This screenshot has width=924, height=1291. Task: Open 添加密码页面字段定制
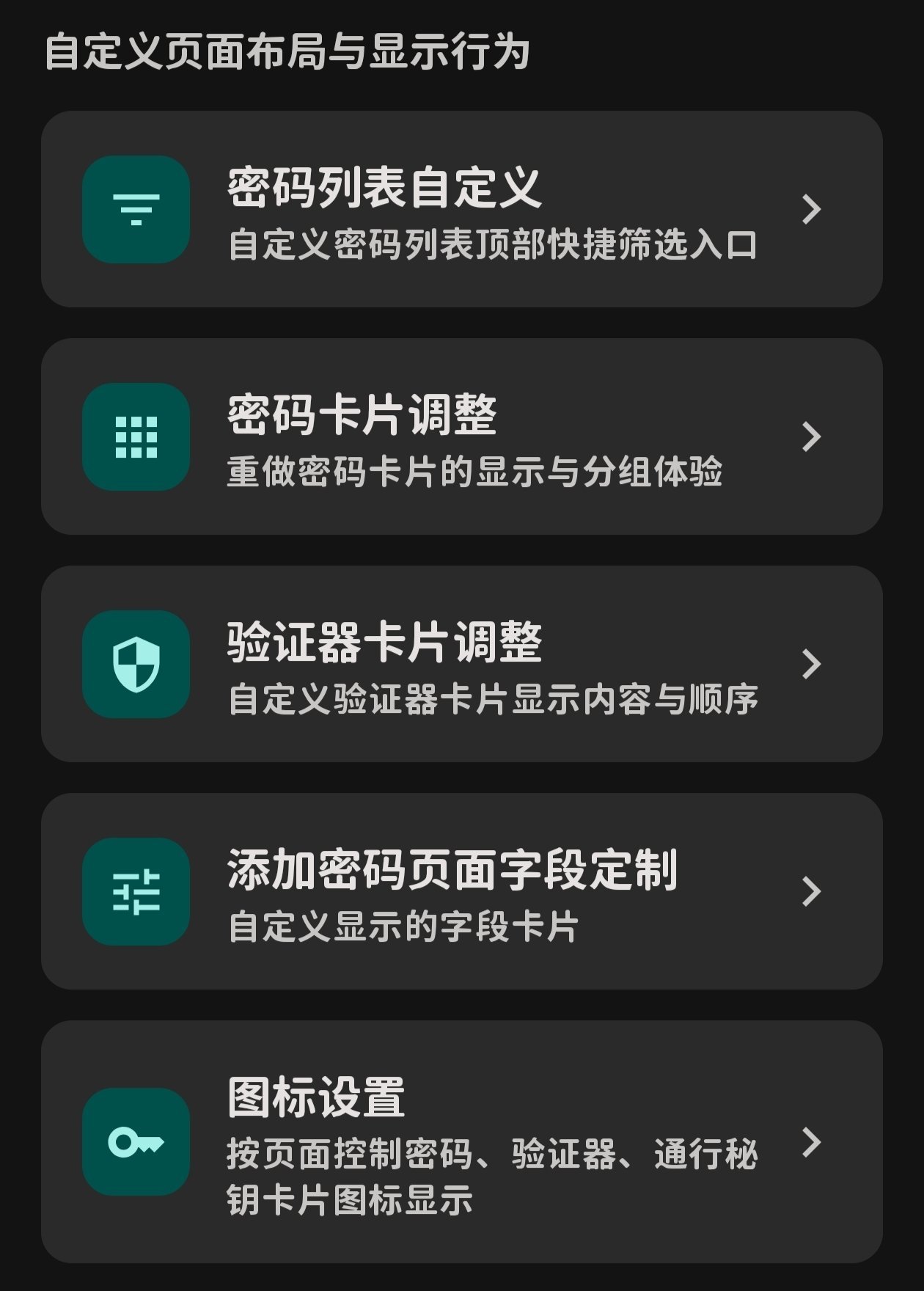point(462,891)
